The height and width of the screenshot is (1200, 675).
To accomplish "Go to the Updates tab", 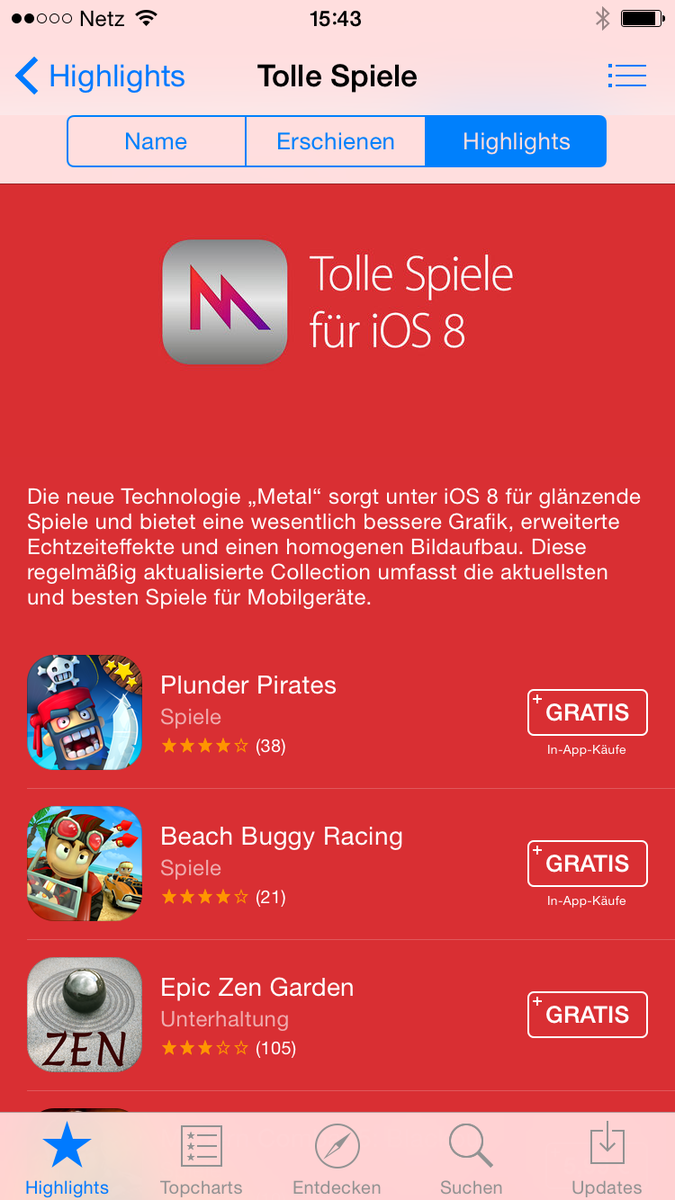I will point(606,1158).
